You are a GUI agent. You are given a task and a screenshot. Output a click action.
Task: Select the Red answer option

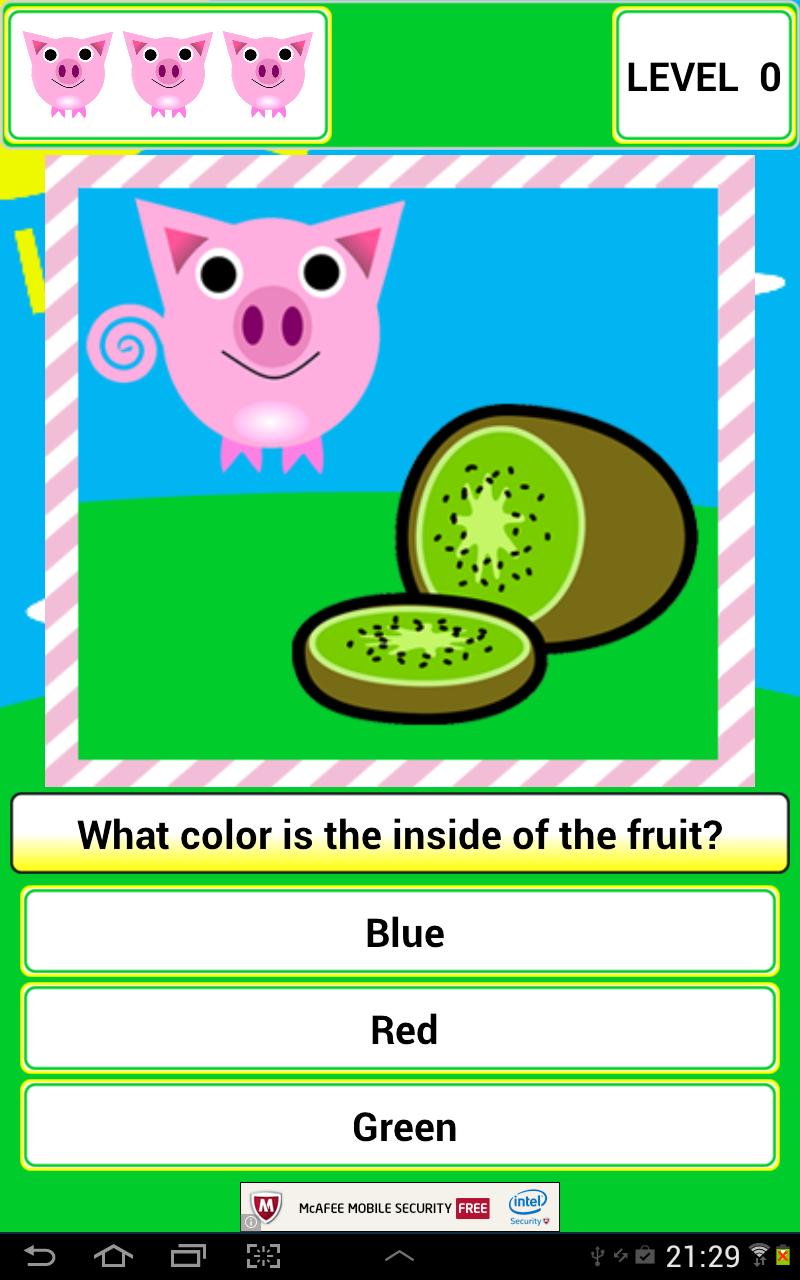400,1029
